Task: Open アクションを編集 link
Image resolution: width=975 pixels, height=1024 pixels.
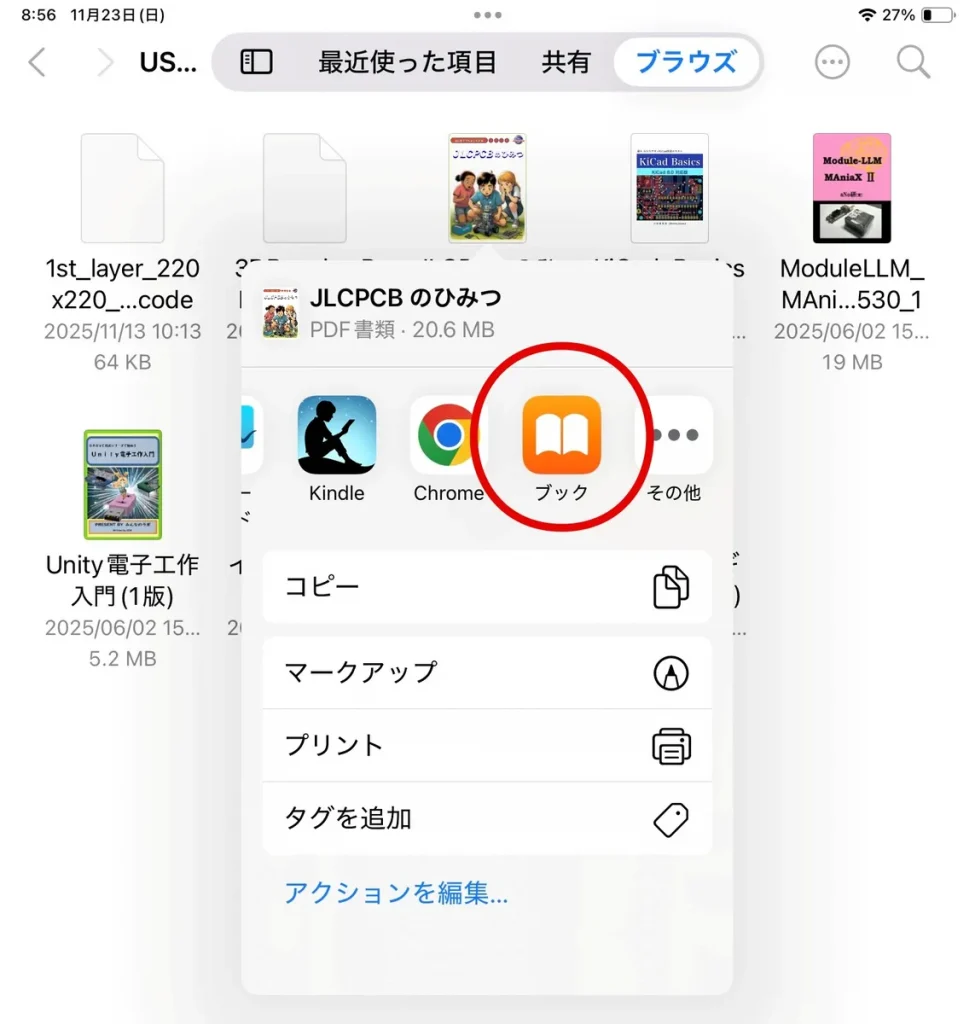Action: (x=396, y=893)
